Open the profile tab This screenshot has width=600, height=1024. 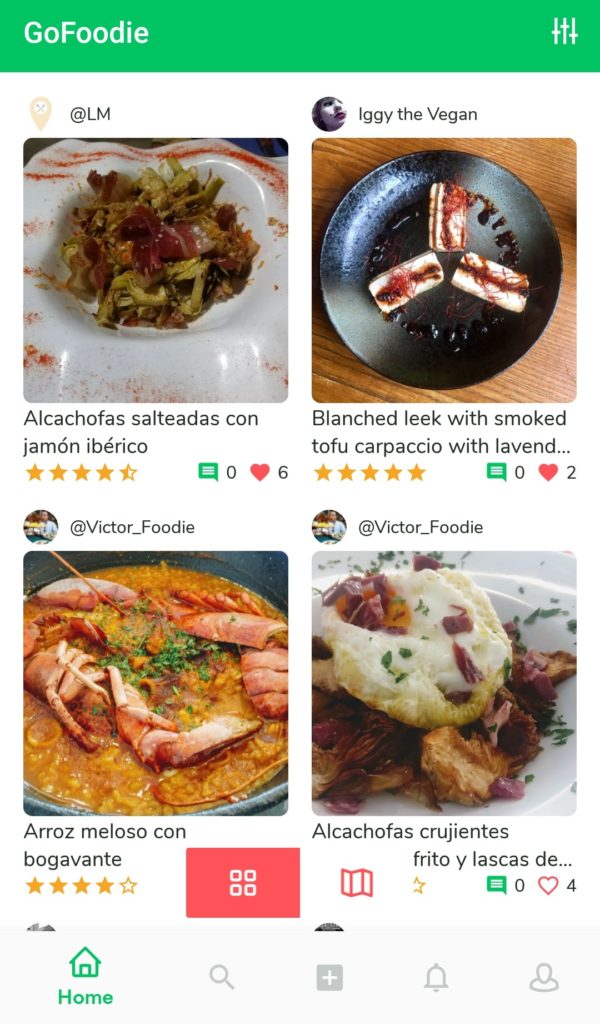544,977
